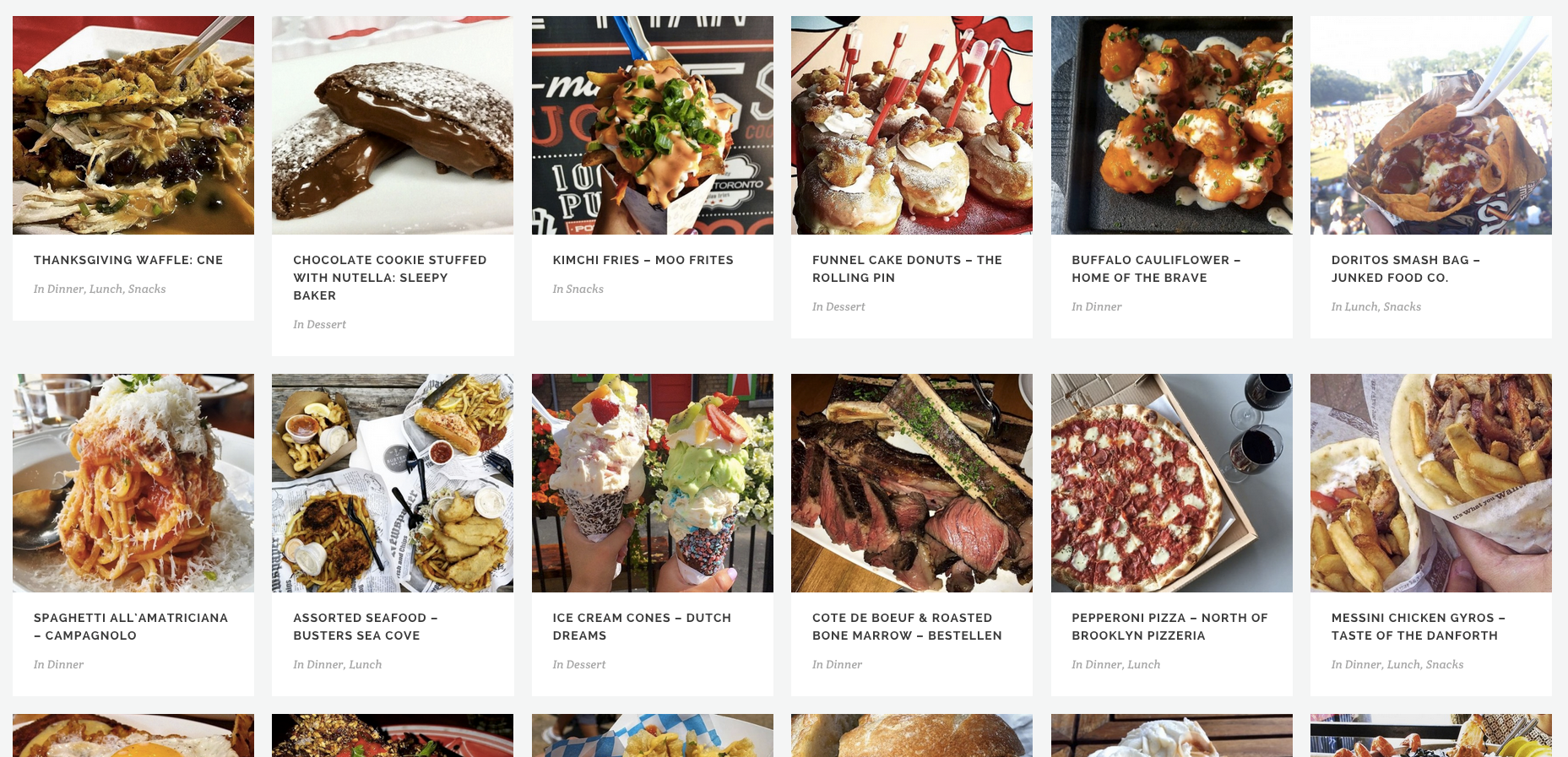Tap Lunch category under Doritos Smash Bag

[1360, 306]
